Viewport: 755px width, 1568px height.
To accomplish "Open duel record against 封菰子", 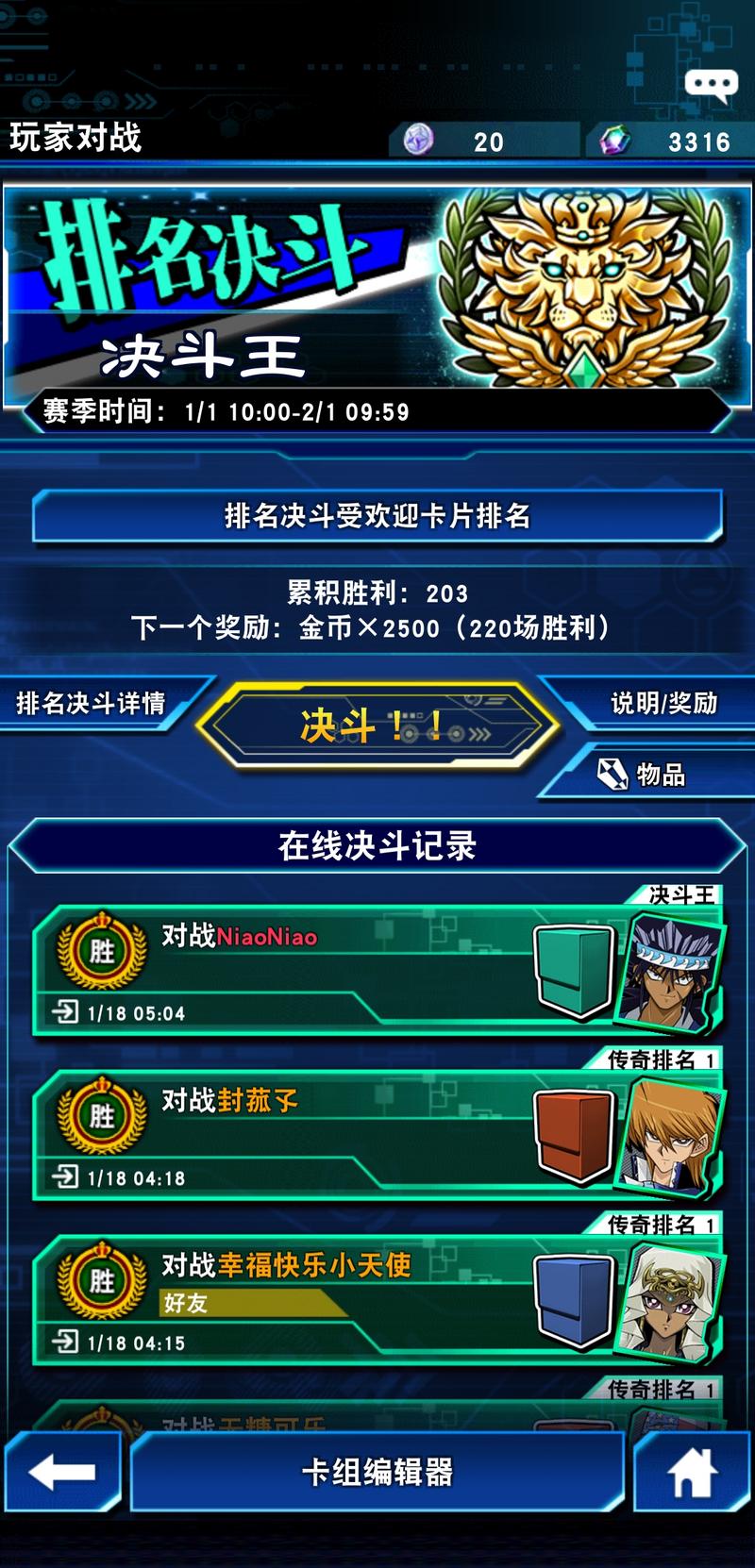I will click(x=330, y=1137).
